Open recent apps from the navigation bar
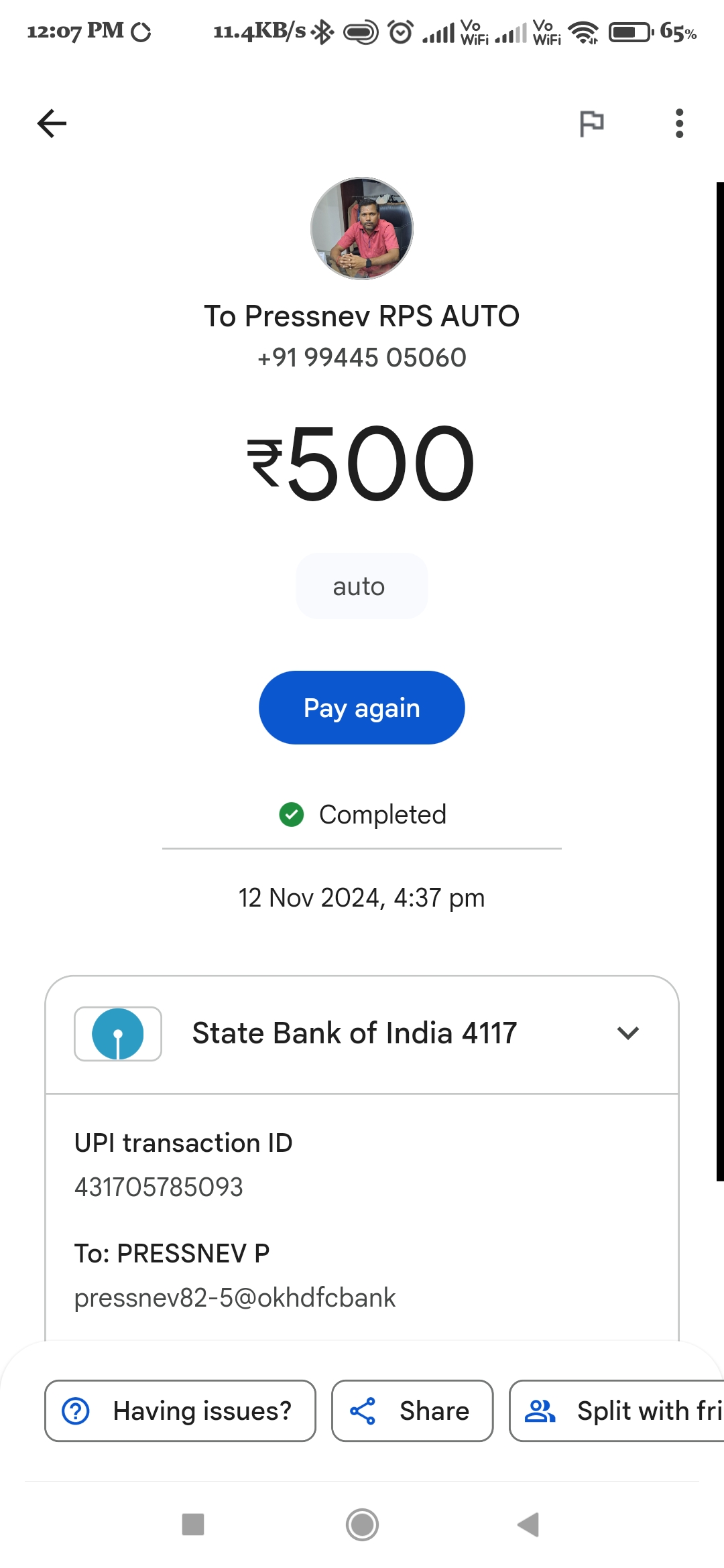 193,1524
